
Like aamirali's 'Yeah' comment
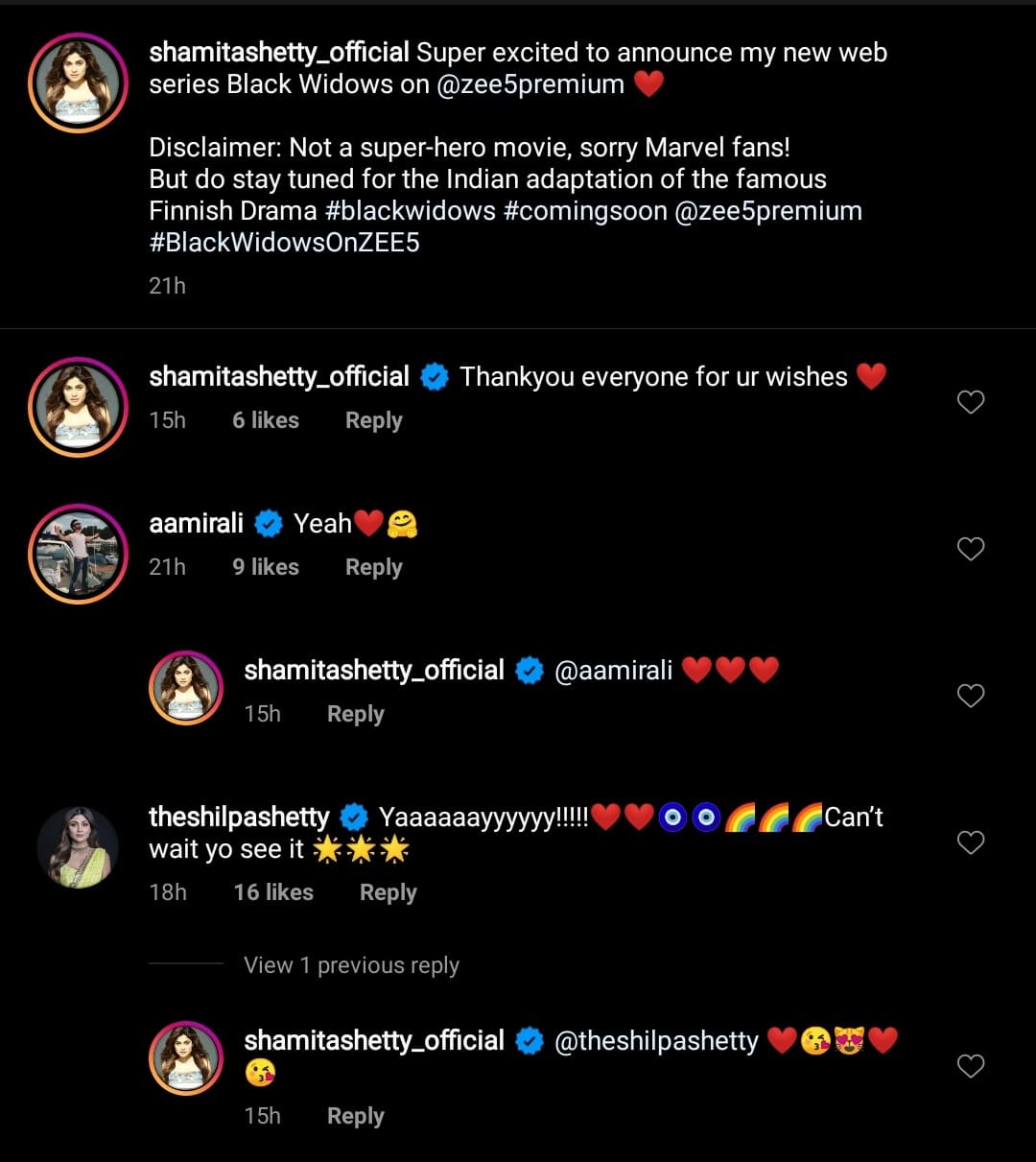click(971, 549)
